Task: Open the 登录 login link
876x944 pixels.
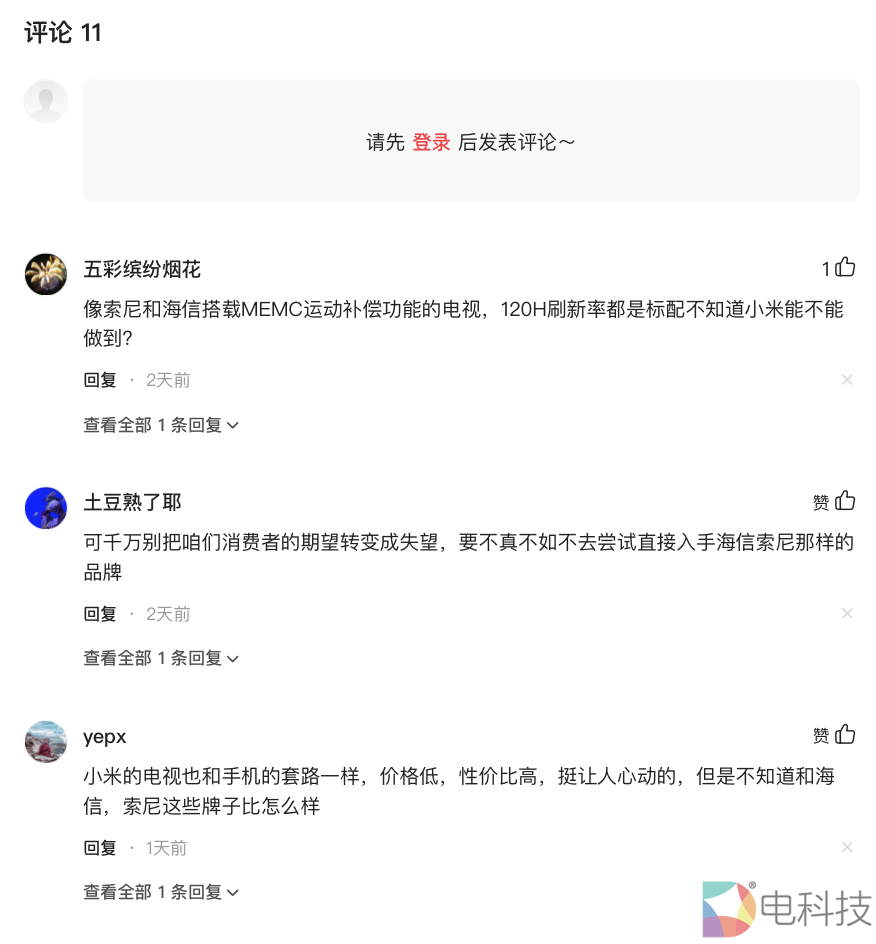Action: [430, 142]
